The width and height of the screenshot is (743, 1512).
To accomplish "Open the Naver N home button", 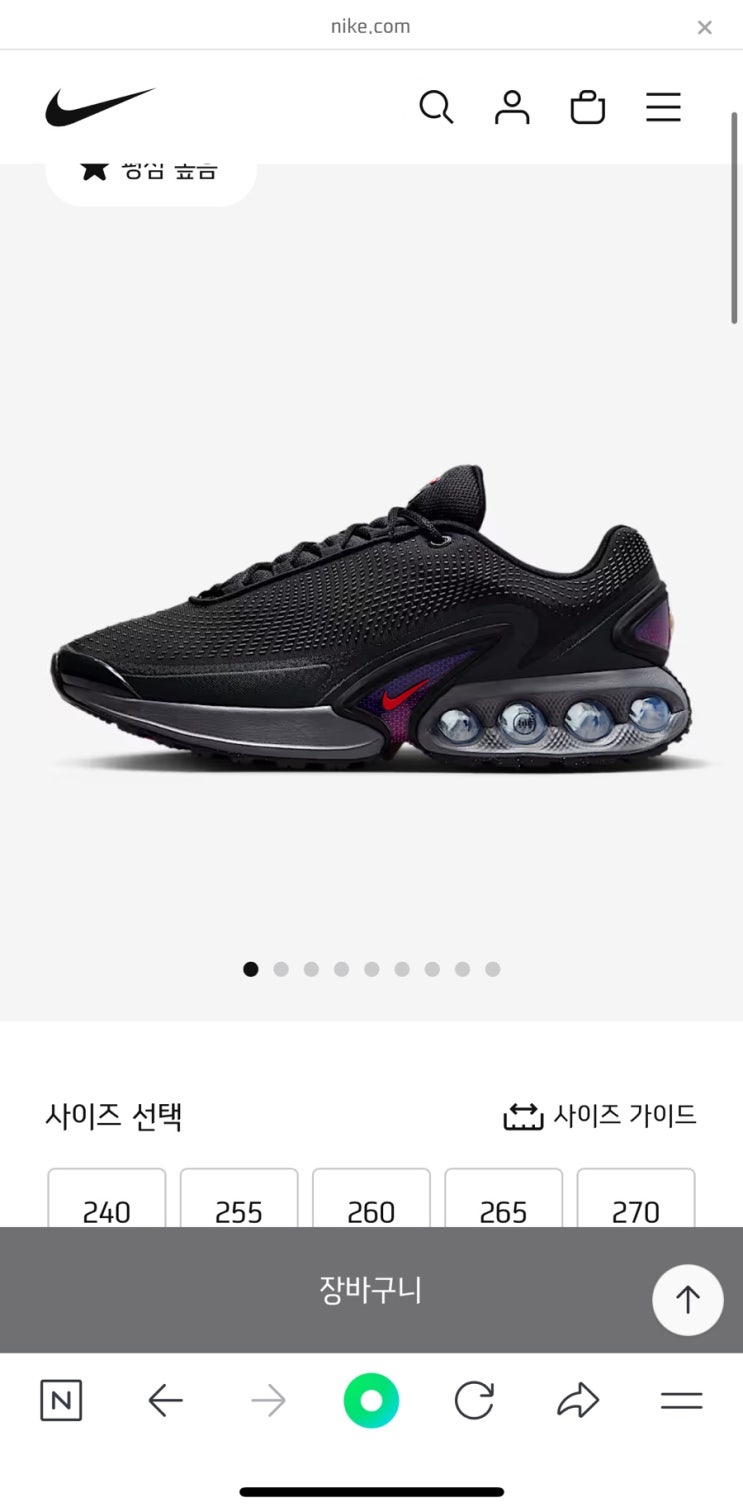I will (61, 1401).
